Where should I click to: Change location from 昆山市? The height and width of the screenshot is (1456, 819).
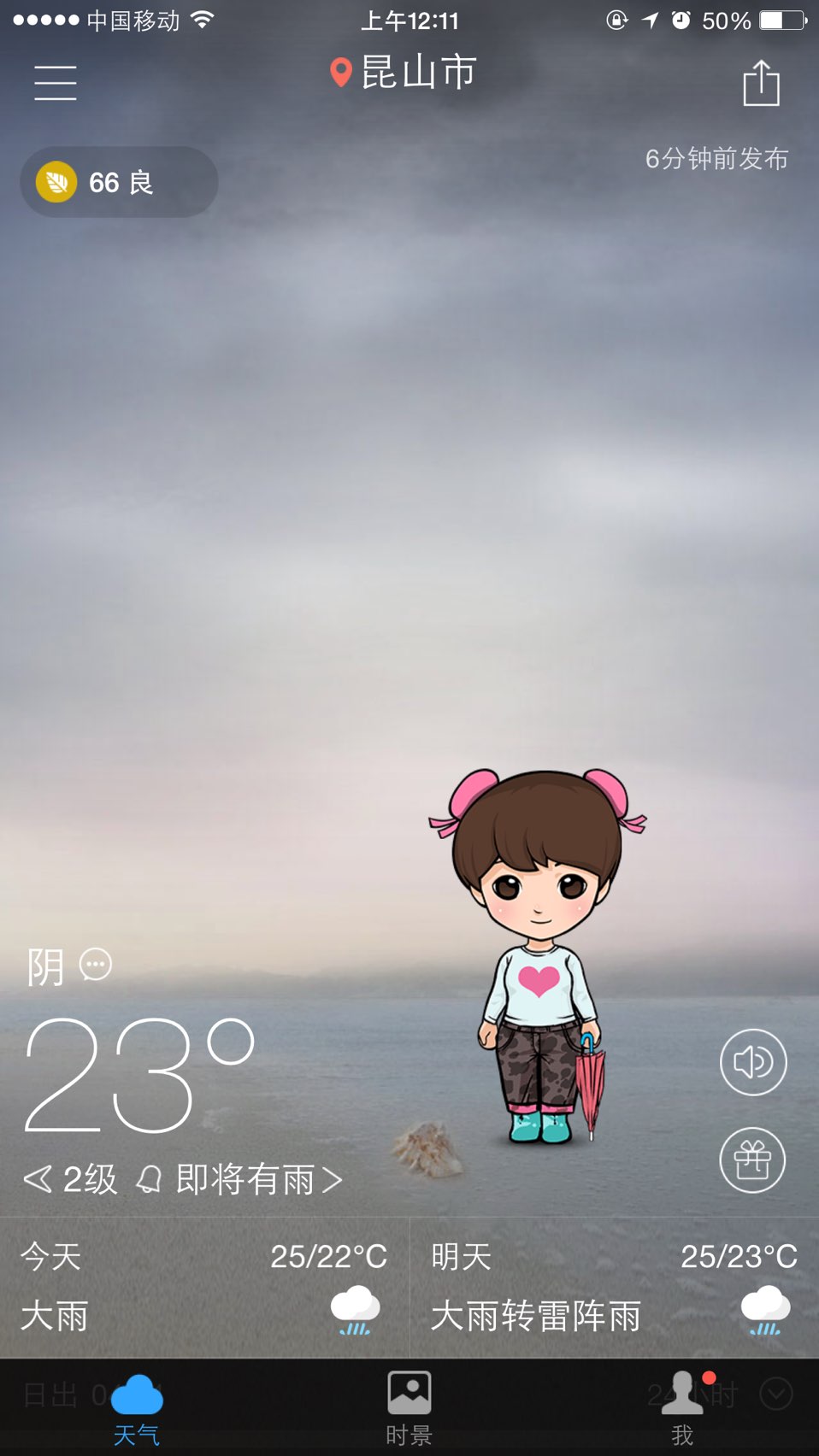tap(404, 73)
